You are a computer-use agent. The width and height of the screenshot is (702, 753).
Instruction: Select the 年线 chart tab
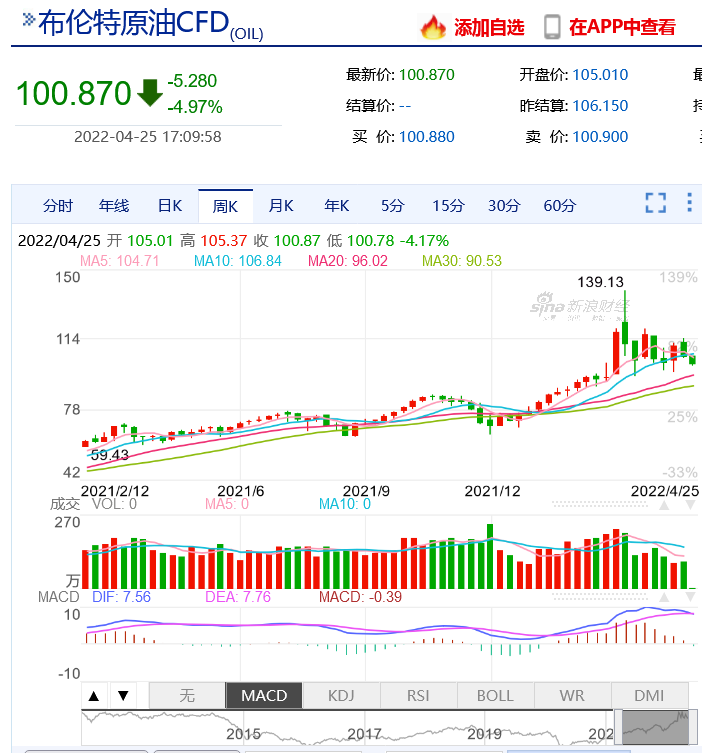[x=114, y=206]
